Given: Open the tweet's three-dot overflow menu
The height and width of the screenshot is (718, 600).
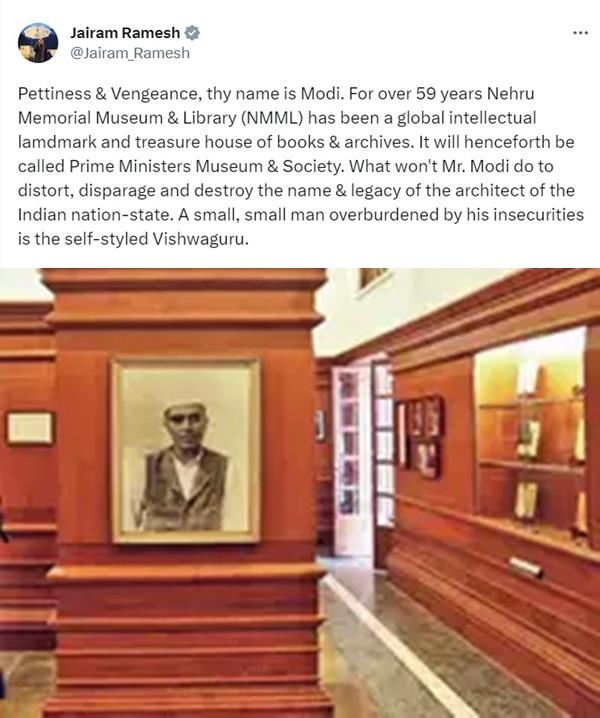Looking at the screenshot, I should tap(580, 33).
